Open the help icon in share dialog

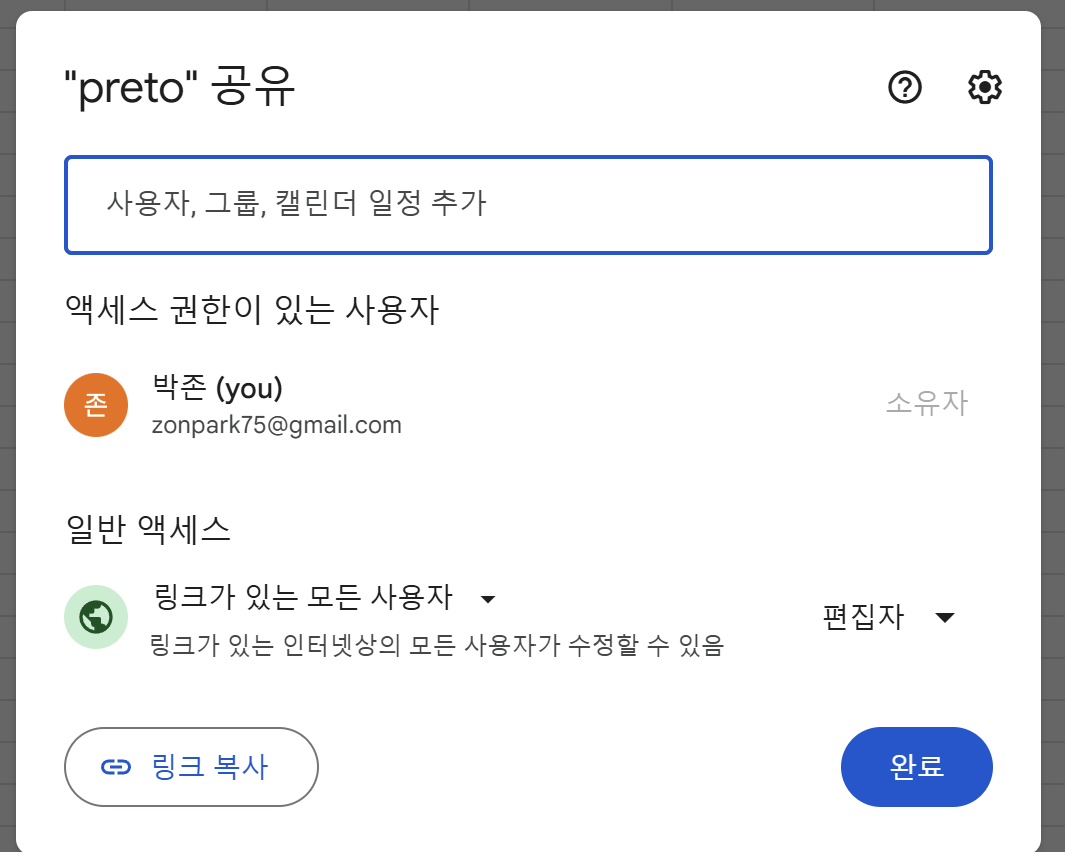click(905, 88)
